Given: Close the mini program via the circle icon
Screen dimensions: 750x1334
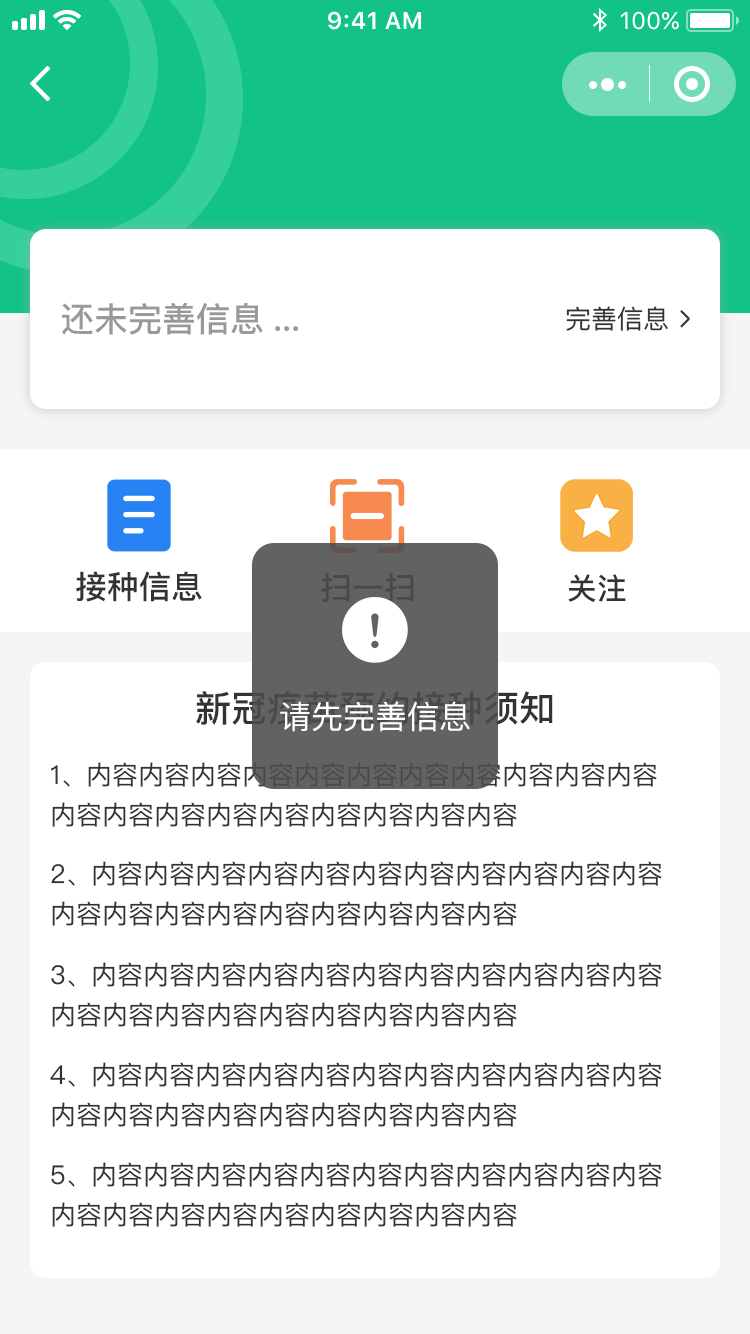Looking at the screenshot, I should point(692,85).
